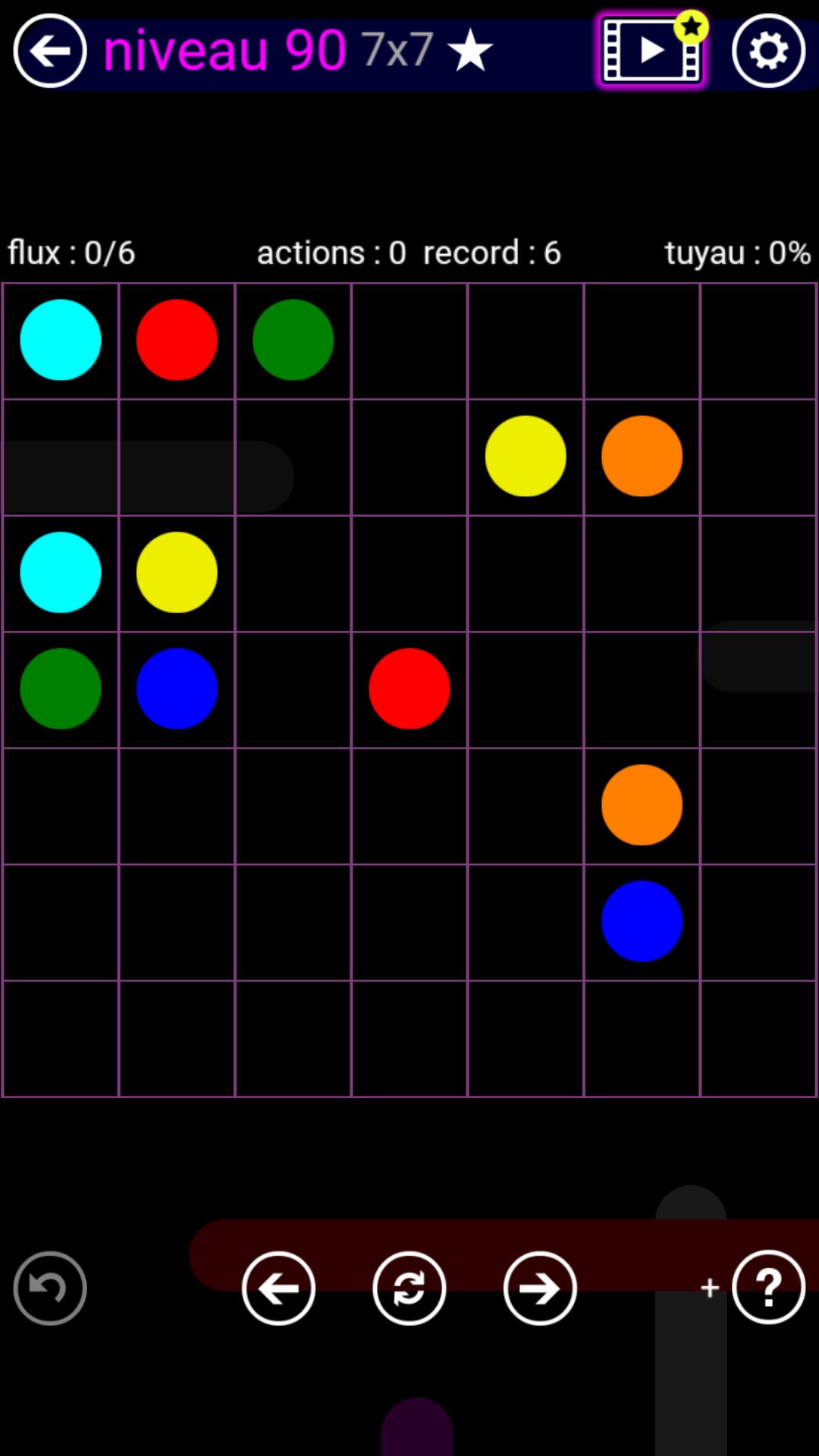Open the settings gear
819x1456 pixels.
click(768, 52)
